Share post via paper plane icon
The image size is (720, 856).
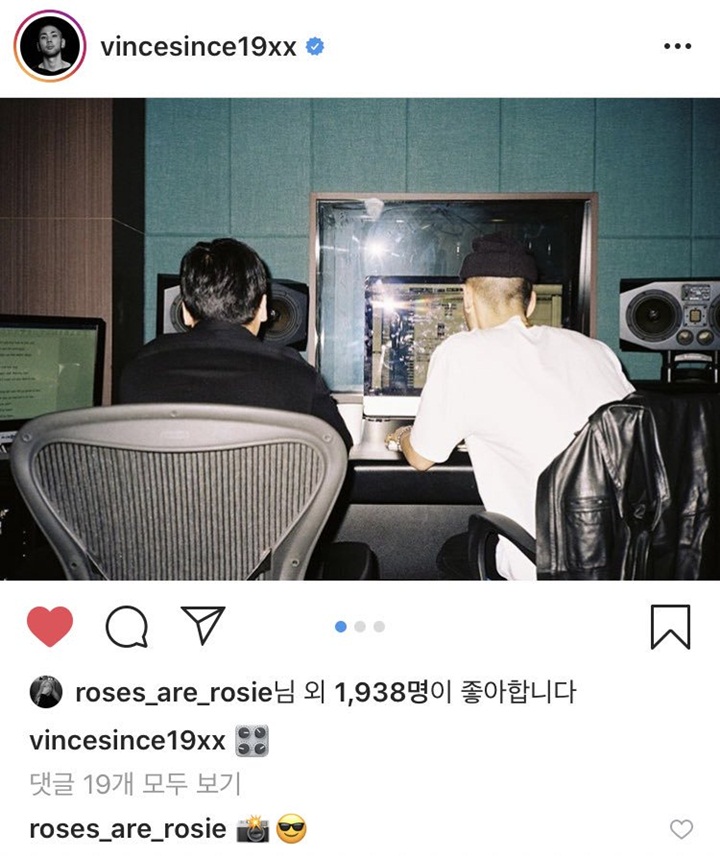[201, 625]
